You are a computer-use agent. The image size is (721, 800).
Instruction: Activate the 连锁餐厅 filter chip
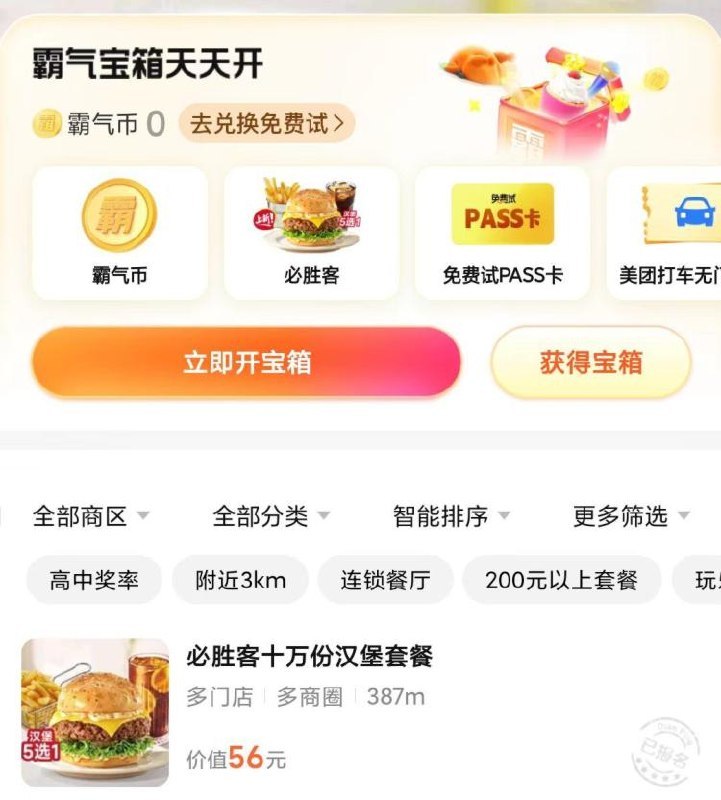click(385, 580)
